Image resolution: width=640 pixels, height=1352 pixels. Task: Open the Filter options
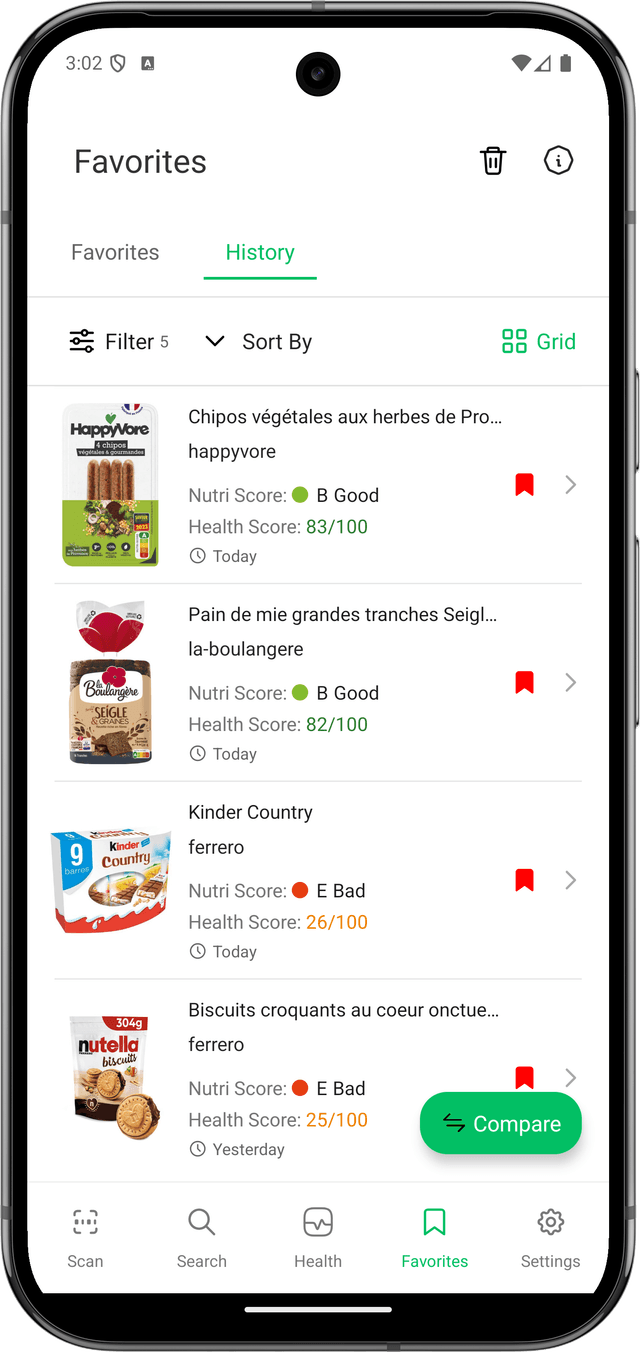pyautogui.click(x=118, y=342)
